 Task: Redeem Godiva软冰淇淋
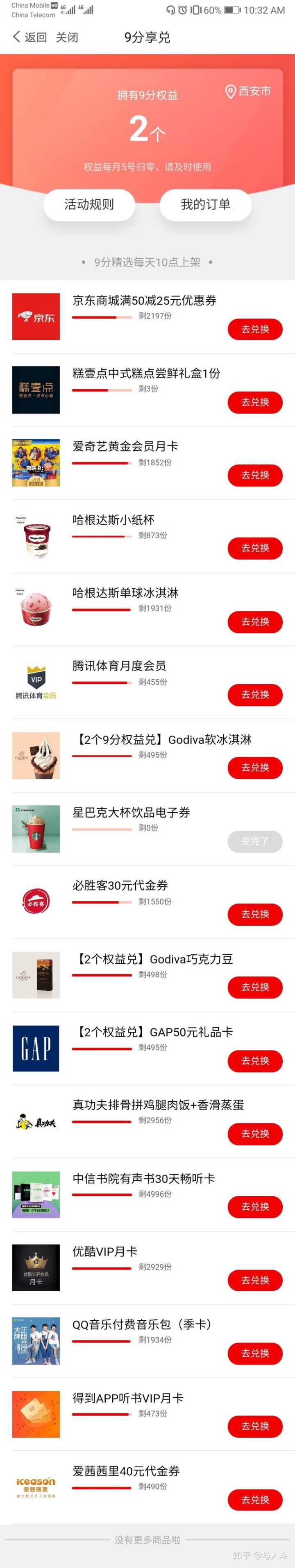click(x=255, y=768)
